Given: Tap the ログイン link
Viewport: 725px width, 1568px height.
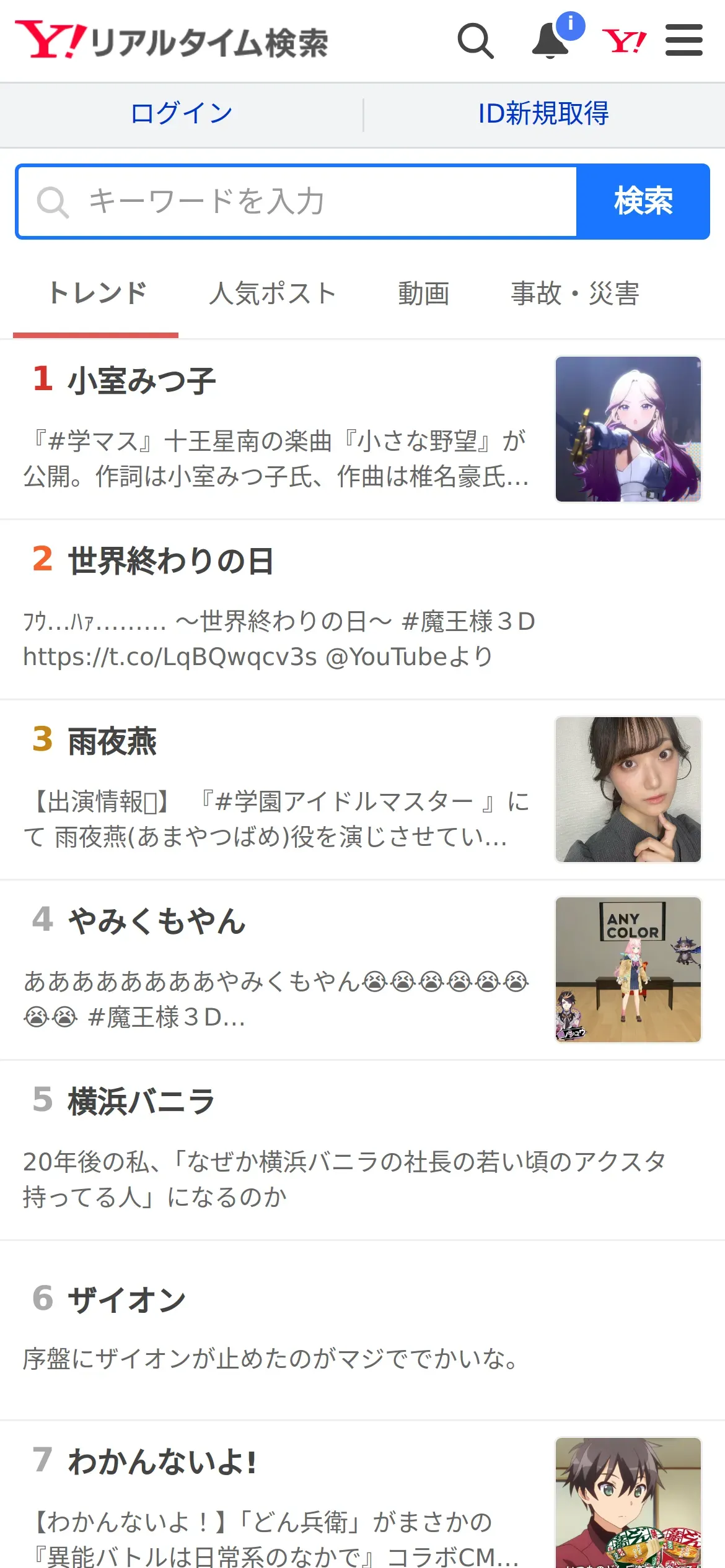Looking at the screenshot, I should click(x=182, y=113).
